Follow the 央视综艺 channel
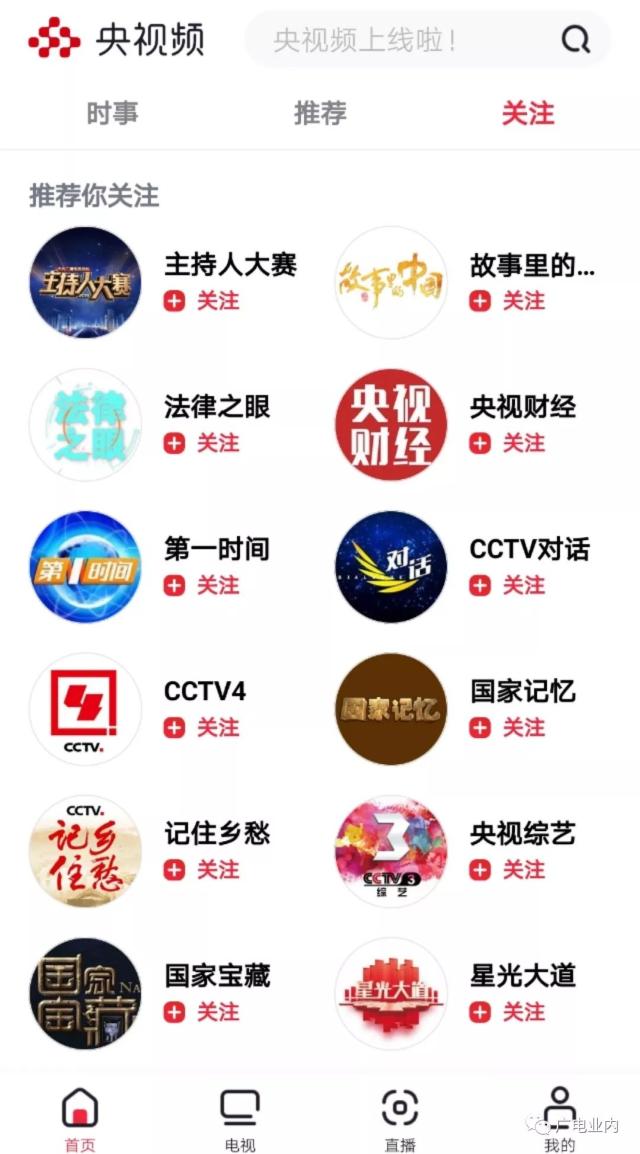The image size is (640, 1154). pyautogui.click(x=509, y=870)
